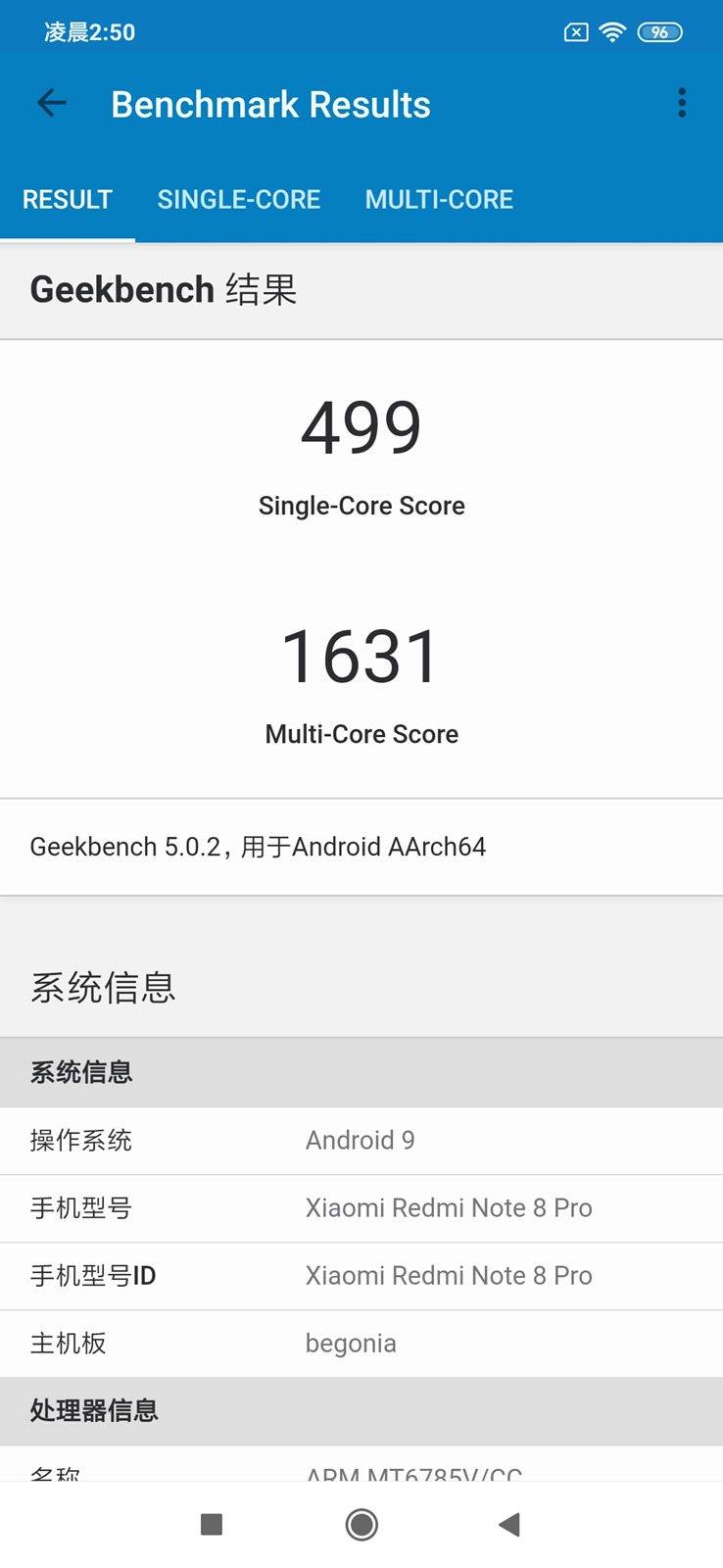The width and height of the screenshot is (723, 1568).
Task: Tap the system home button
Action: (361, 1524)
